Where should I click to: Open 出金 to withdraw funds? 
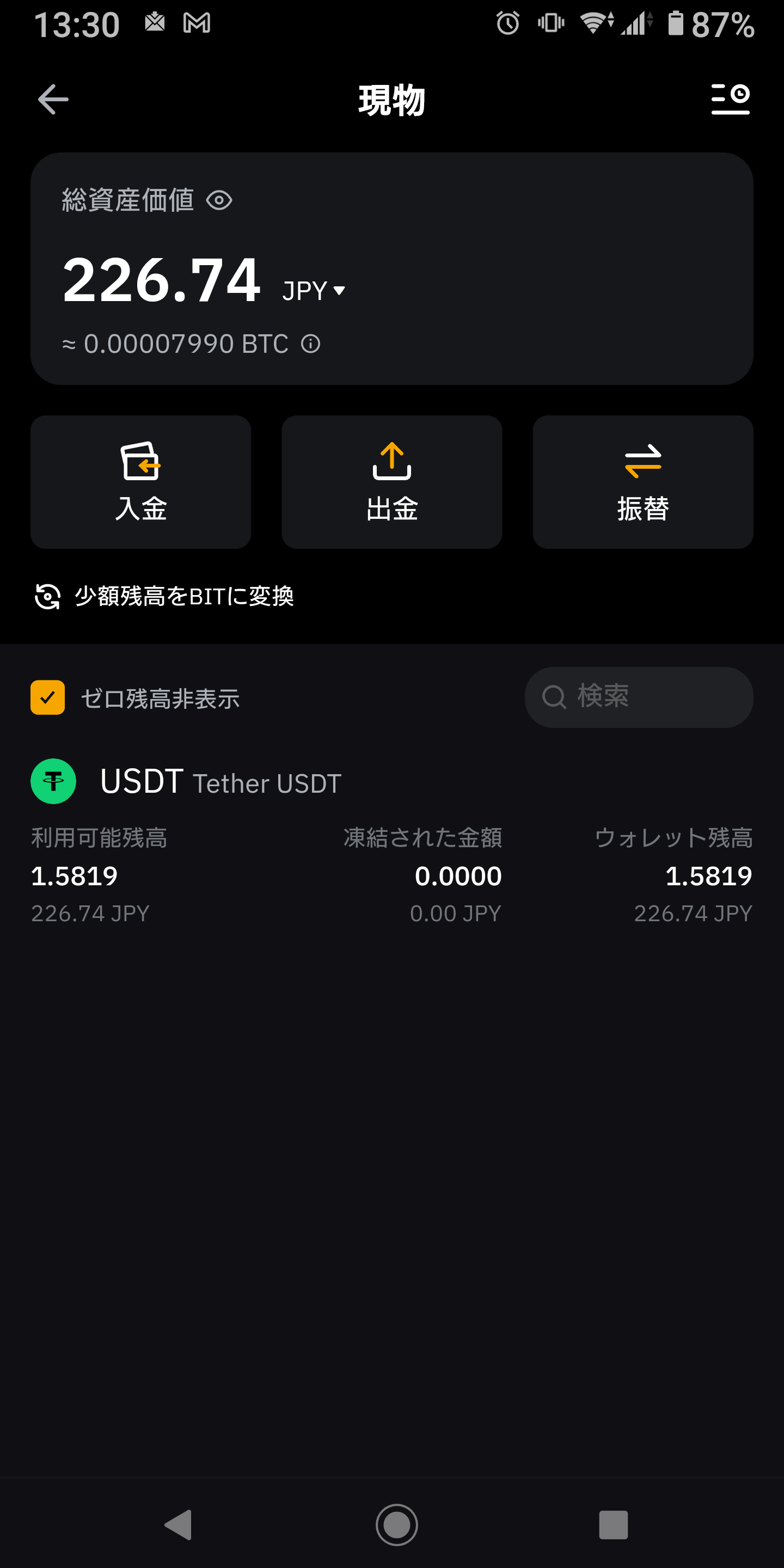point(391,481)
